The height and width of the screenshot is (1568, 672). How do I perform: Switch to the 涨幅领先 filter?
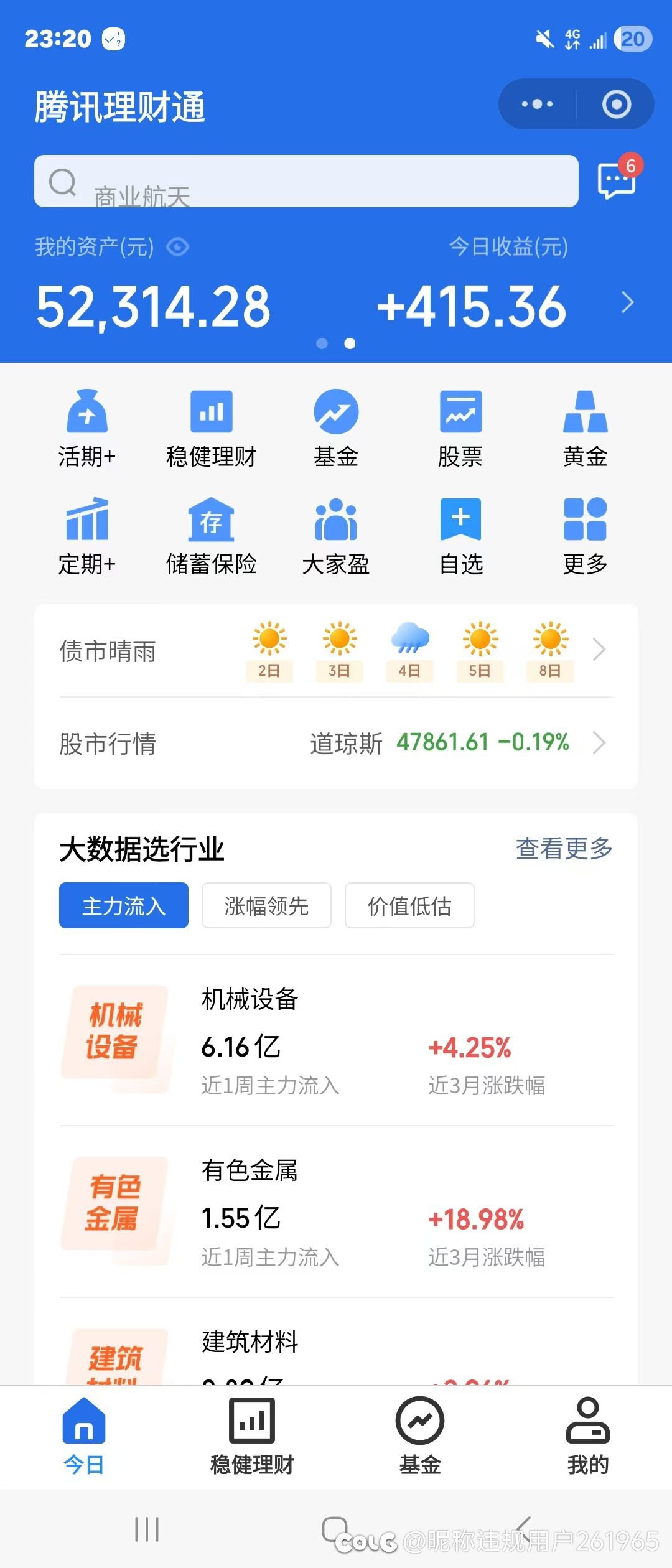tap(266, 905)
